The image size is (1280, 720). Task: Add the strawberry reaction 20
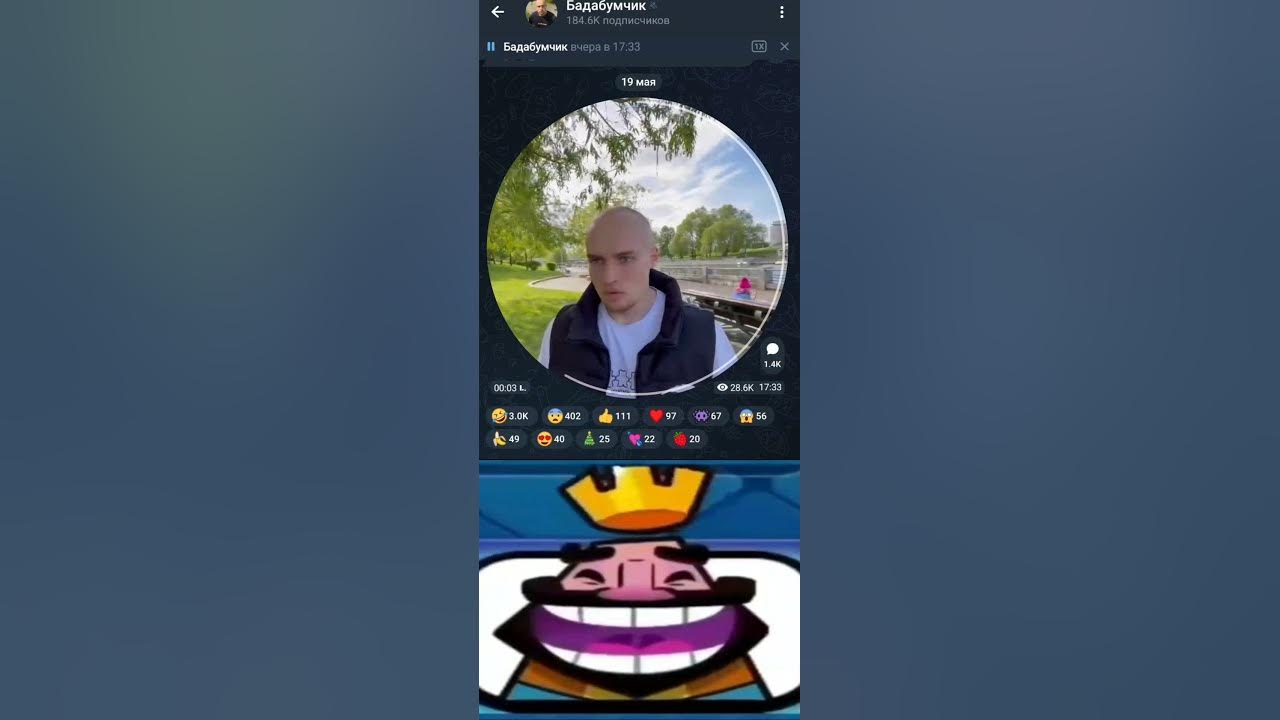687,439
